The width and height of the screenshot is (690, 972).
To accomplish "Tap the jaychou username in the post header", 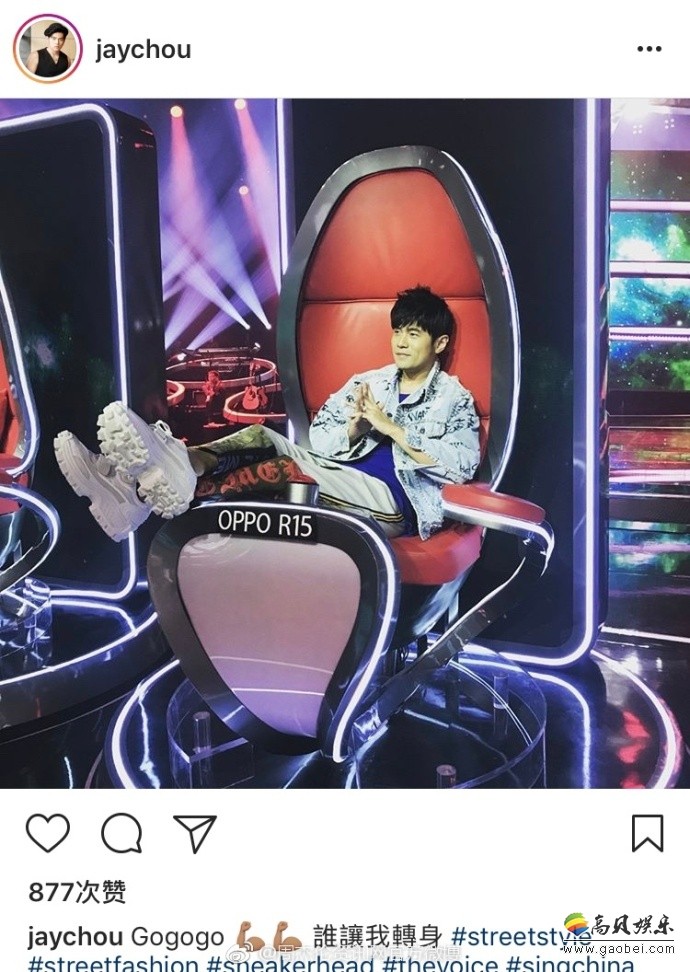I will point(143,50).
